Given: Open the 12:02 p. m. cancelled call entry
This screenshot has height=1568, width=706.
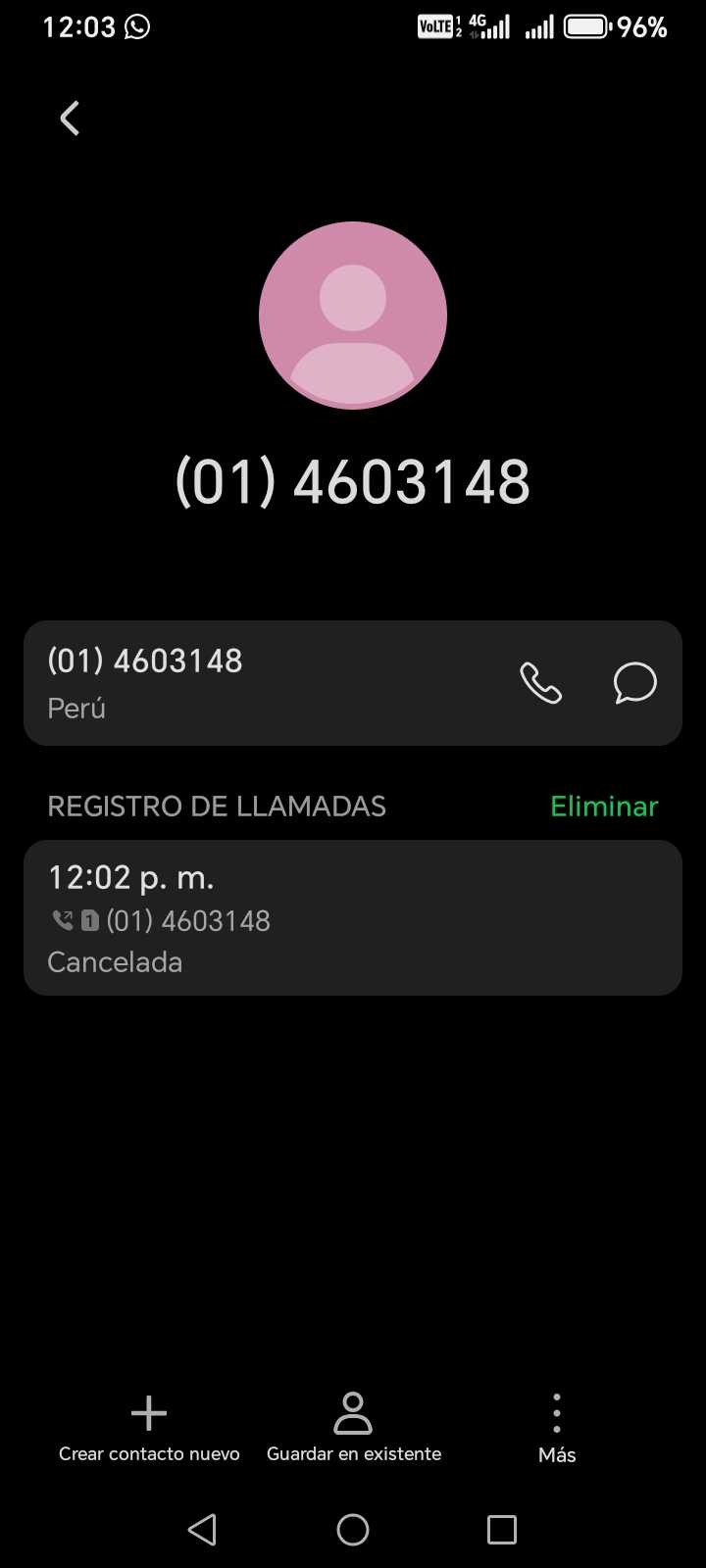Looking at the screenshot, I should [x=353, y=918].
